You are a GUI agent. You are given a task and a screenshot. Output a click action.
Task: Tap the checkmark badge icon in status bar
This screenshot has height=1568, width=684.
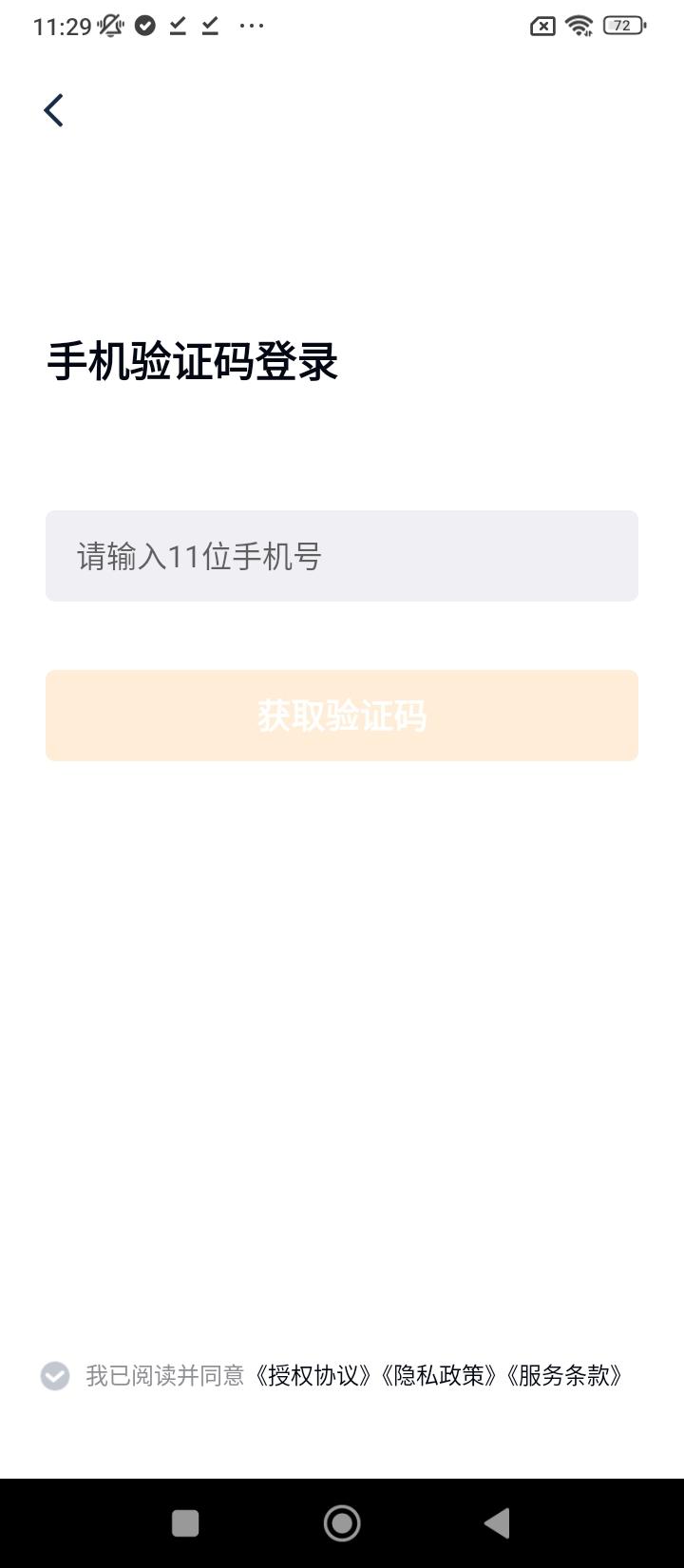pos(144,26)
